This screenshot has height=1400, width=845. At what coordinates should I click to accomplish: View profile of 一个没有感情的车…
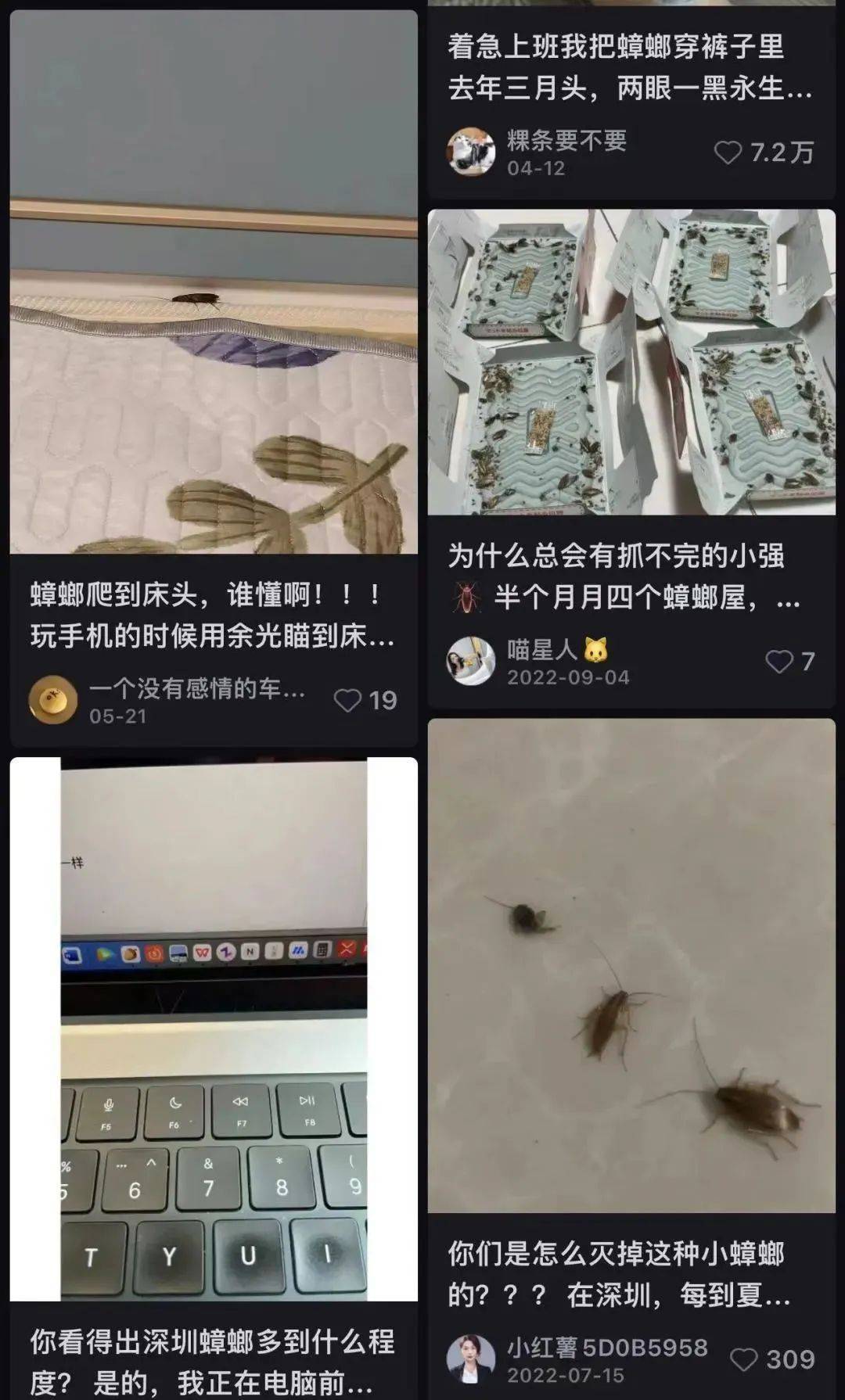coord(53,700)
